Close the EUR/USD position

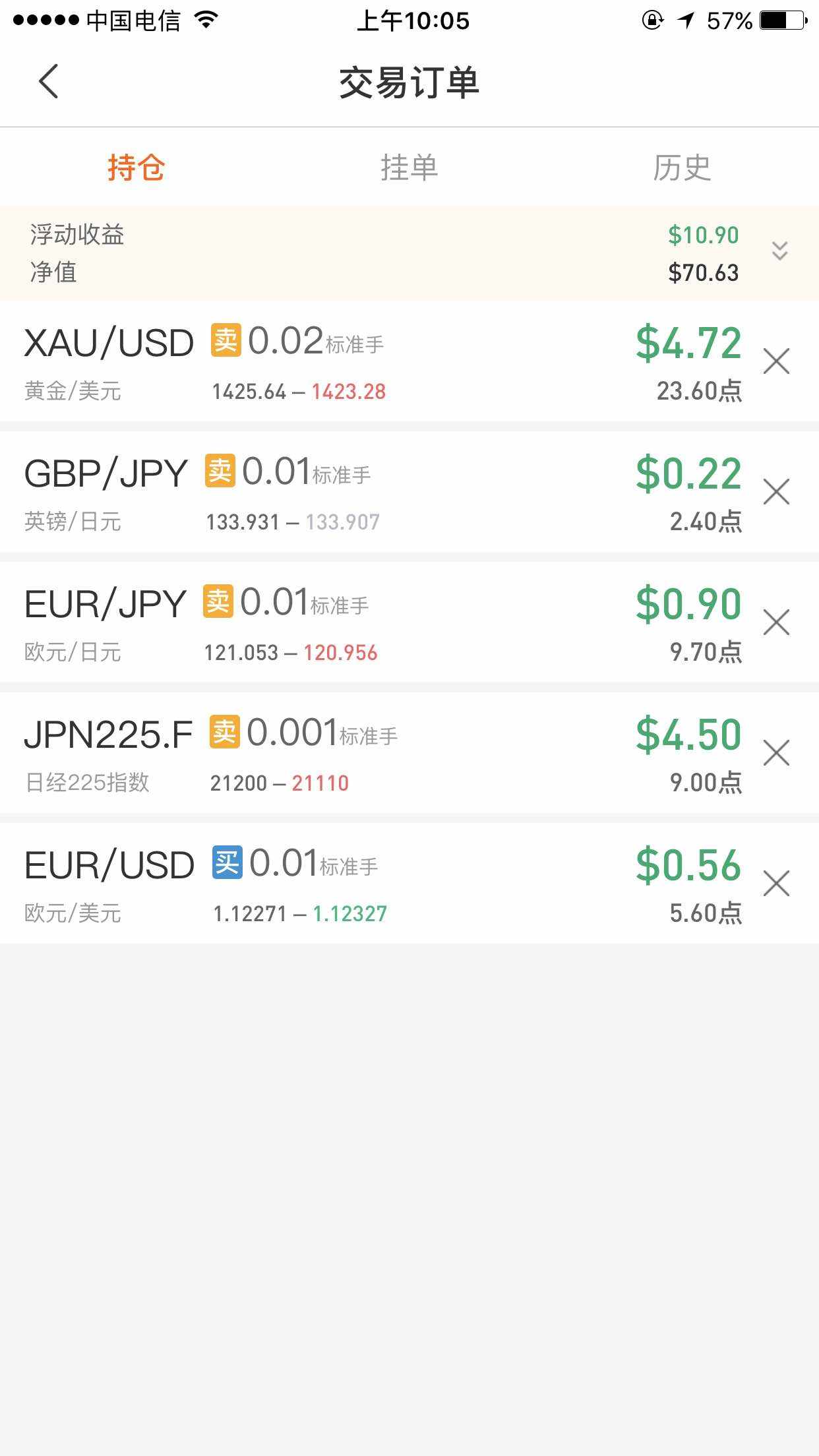click(776, 884)
